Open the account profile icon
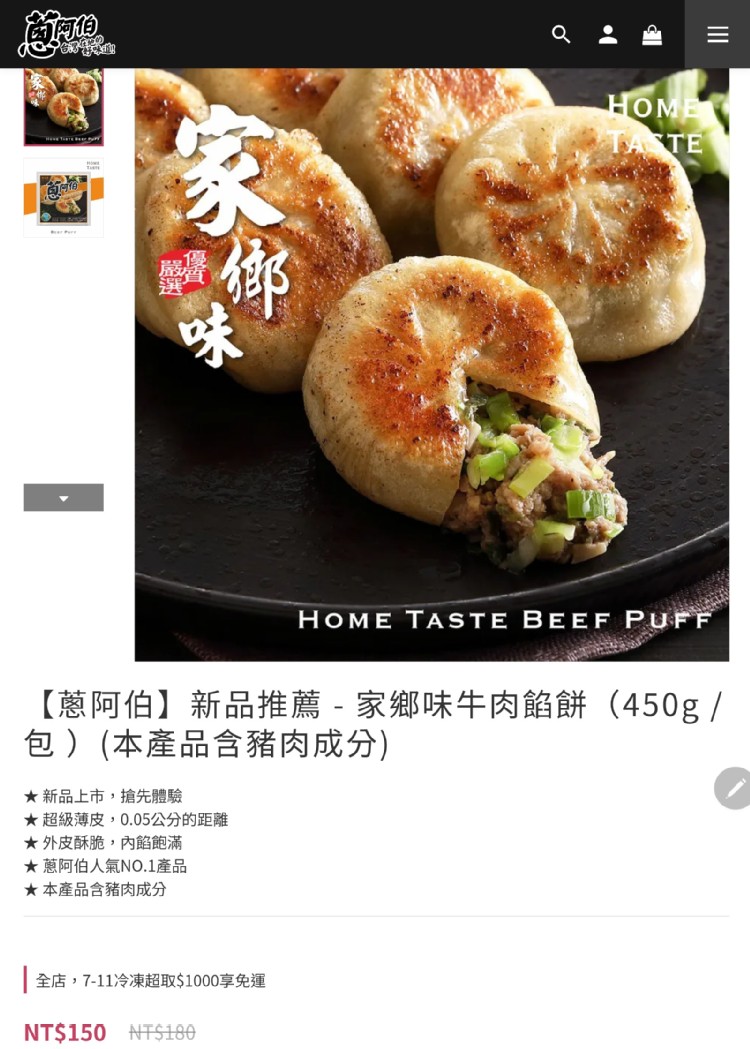The width and height of the screenshot is (750, 1049). pos(607,35)
